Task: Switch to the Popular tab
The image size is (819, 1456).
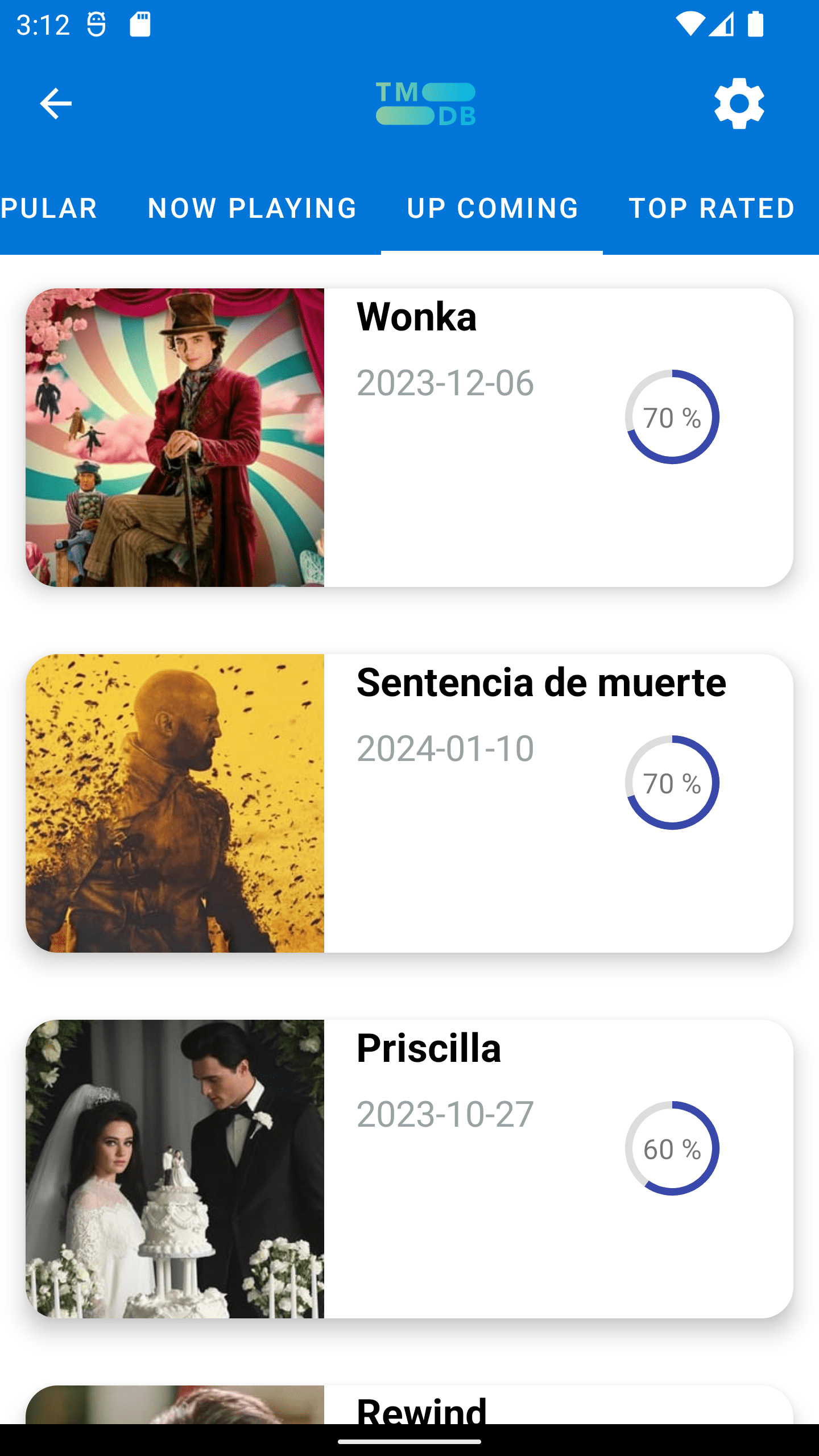Action: [x=50, y=208]
